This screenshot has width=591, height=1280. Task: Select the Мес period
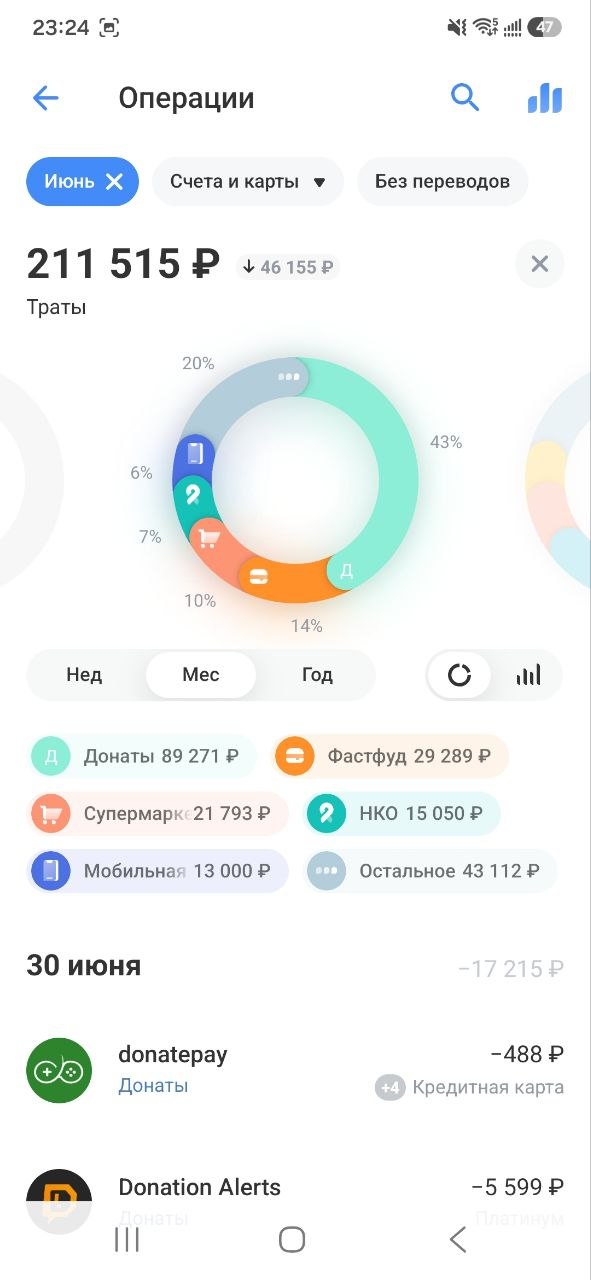click(x=201, y=675)
